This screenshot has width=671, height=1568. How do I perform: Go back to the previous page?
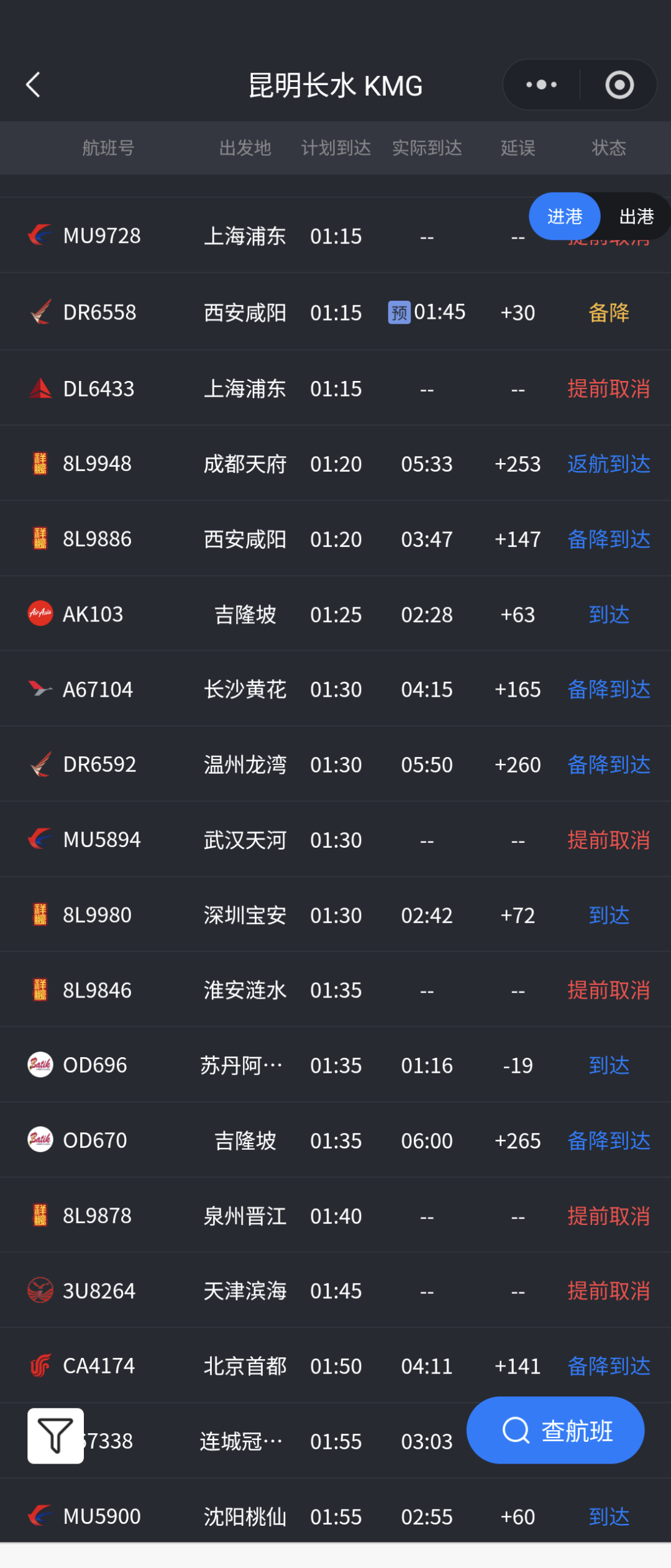coord(34,85)
